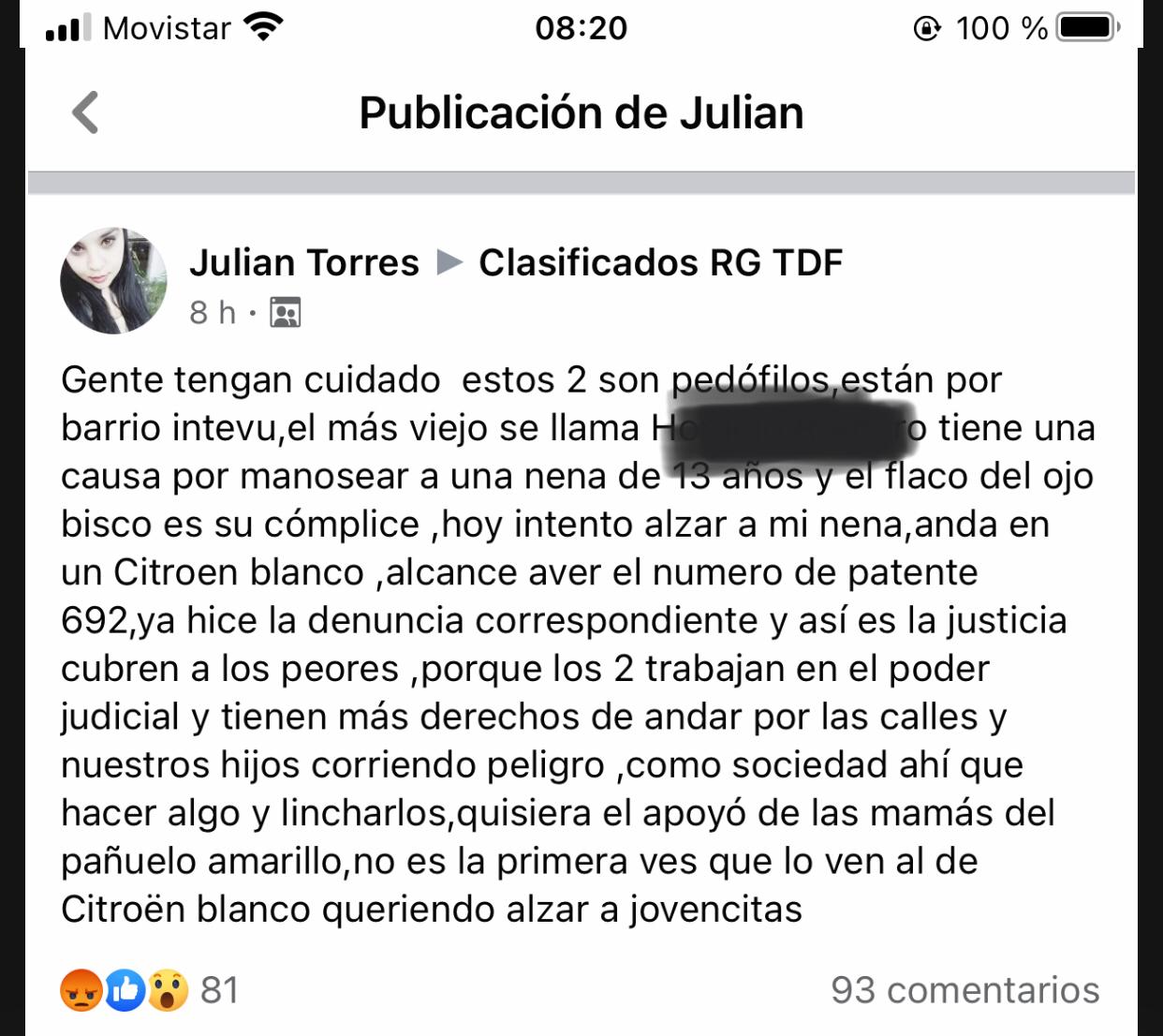Open the Clasificados RG TDF group
Viewport: 1163px width, 1036px height.
pos(660,262)
